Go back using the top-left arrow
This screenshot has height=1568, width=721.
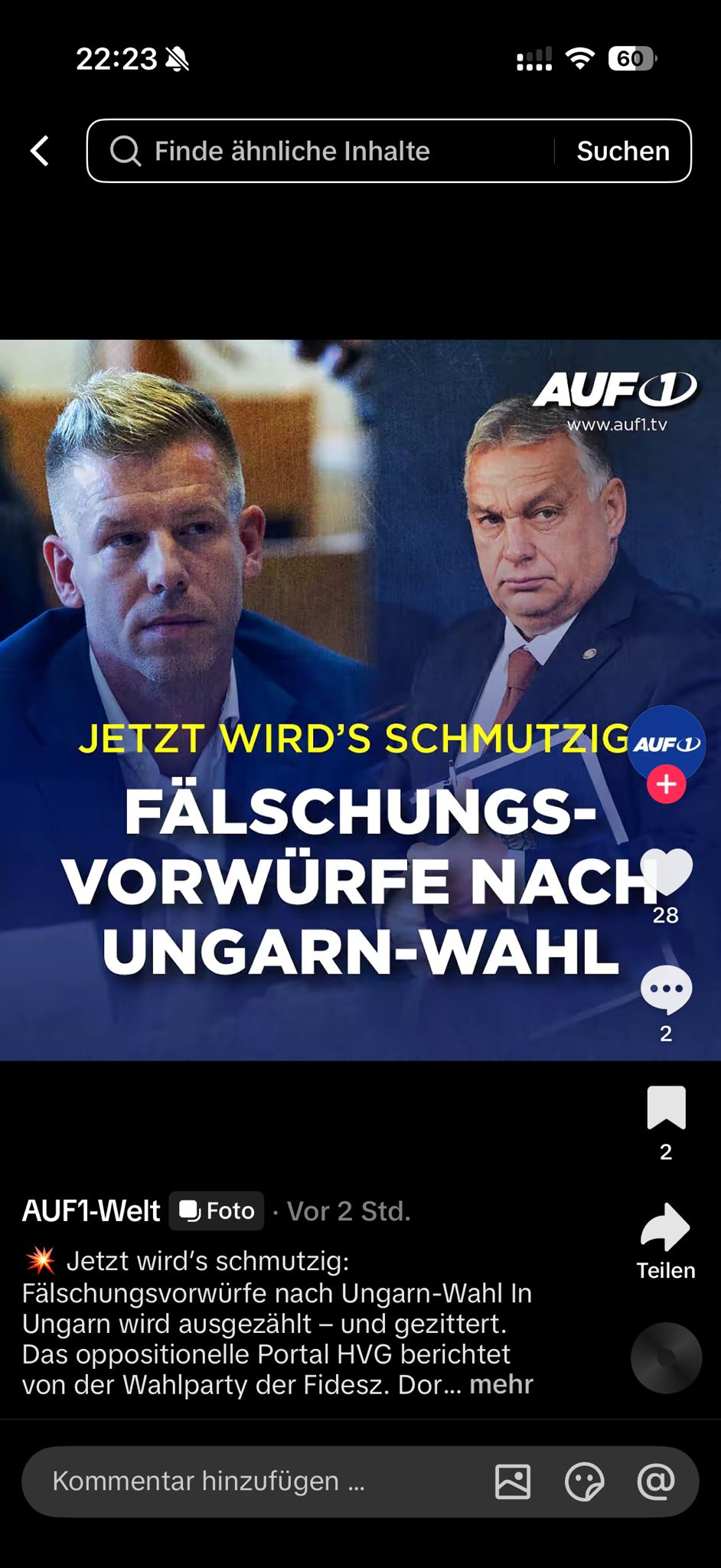pyautogui.click(x=40, y=151)
